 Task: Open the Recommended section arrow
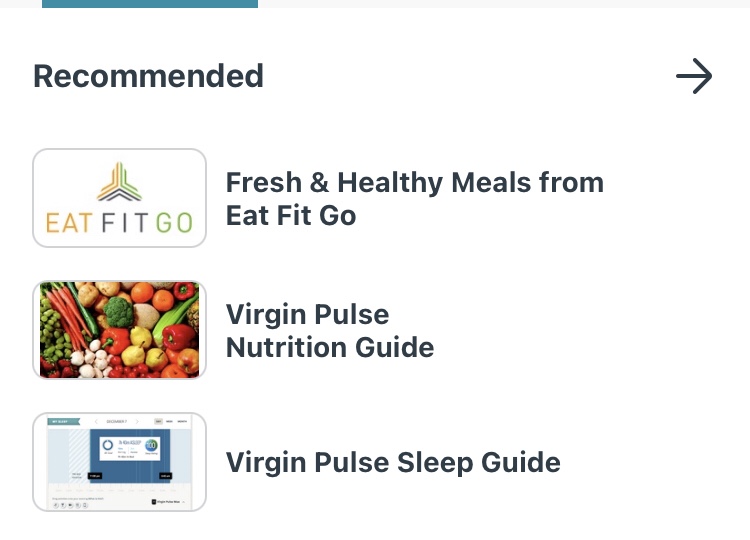coord(693,77)
